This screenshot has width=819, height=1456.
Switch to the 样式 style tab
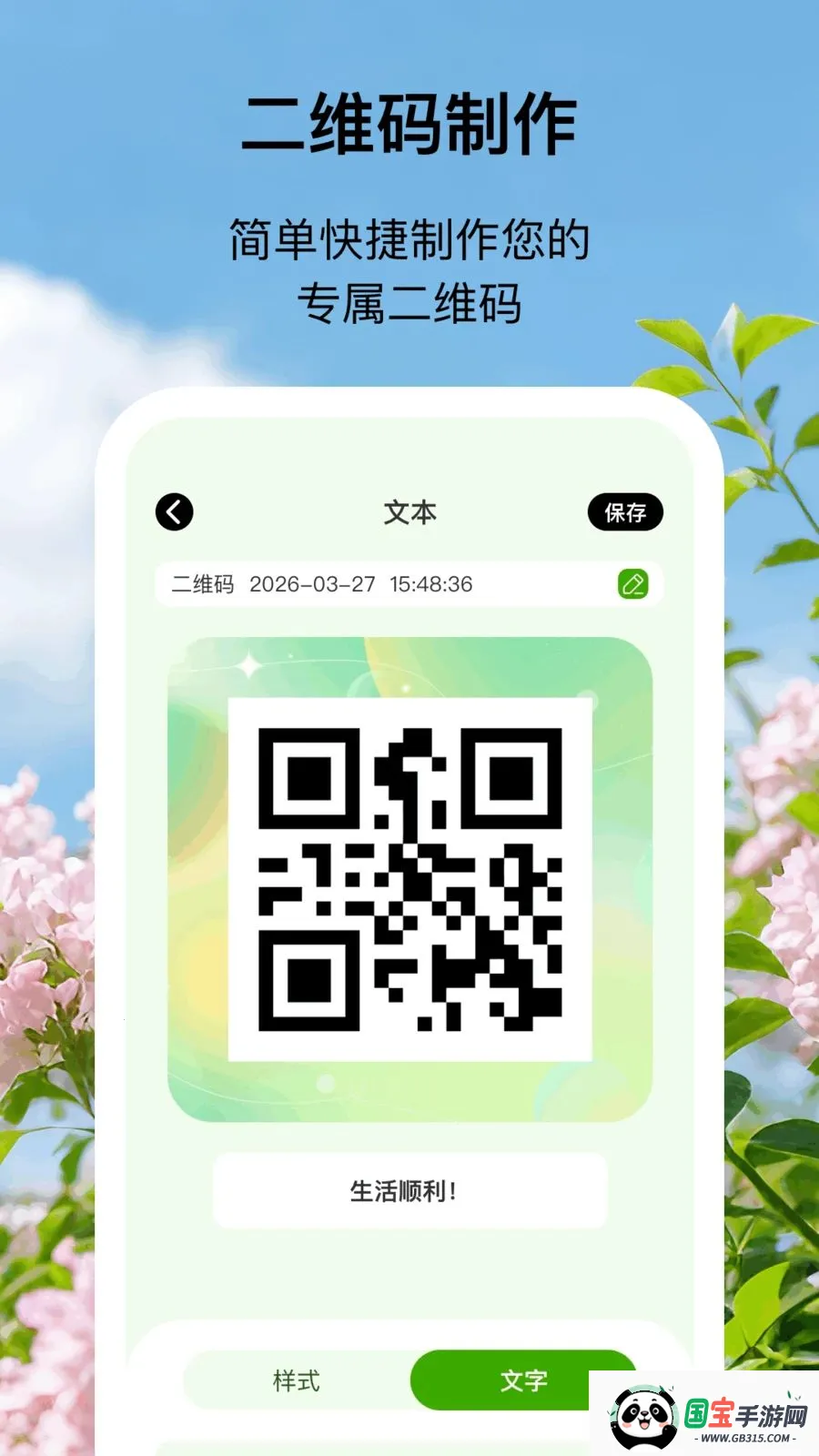point(295,1380)
